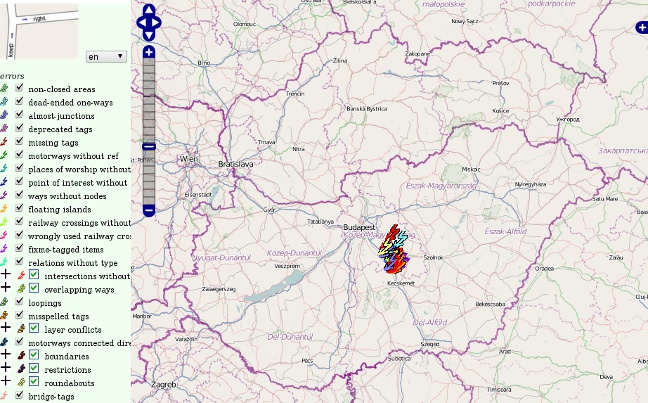
Task: Zoom in with the plus button
Action: coord(149,52)
